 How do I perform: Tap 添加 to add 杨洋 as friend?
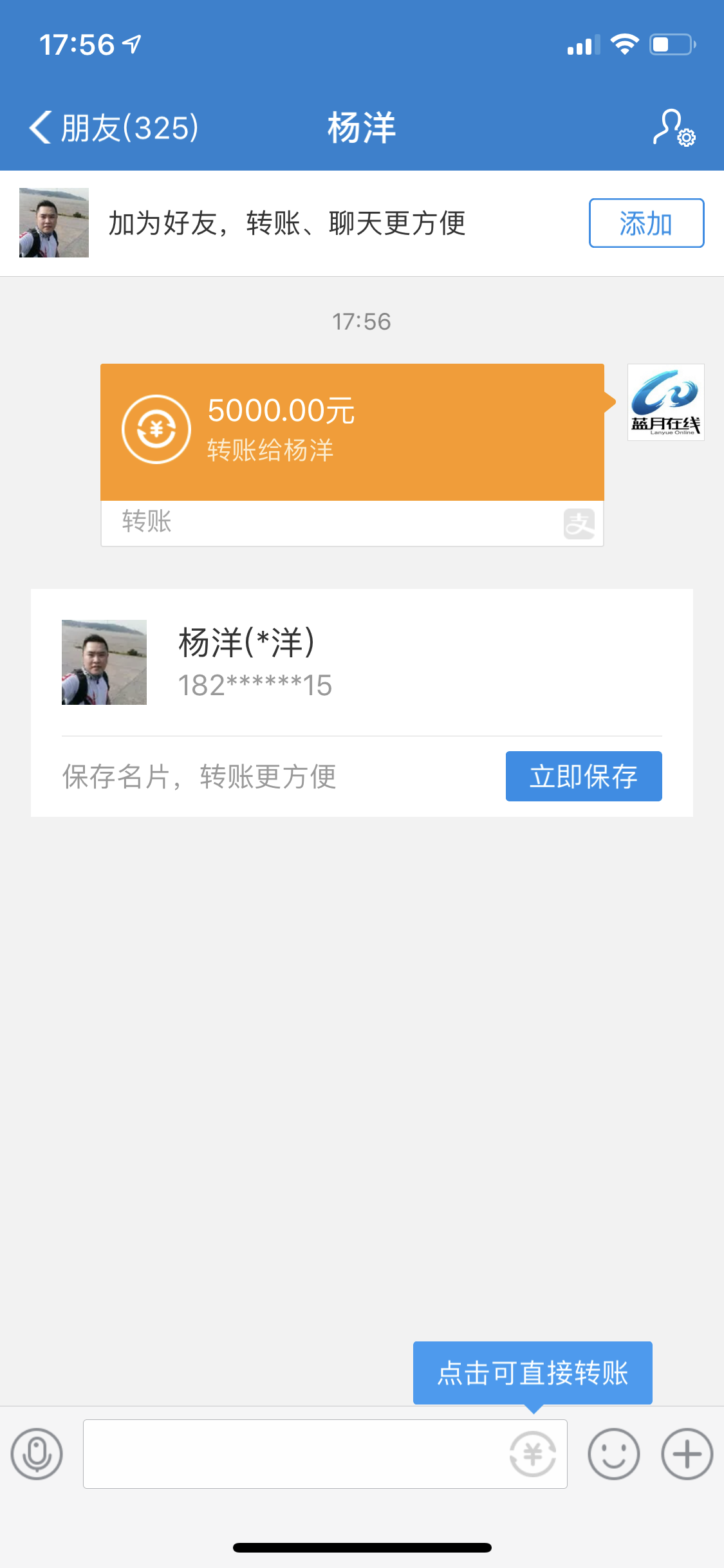[x=646, y=223]
